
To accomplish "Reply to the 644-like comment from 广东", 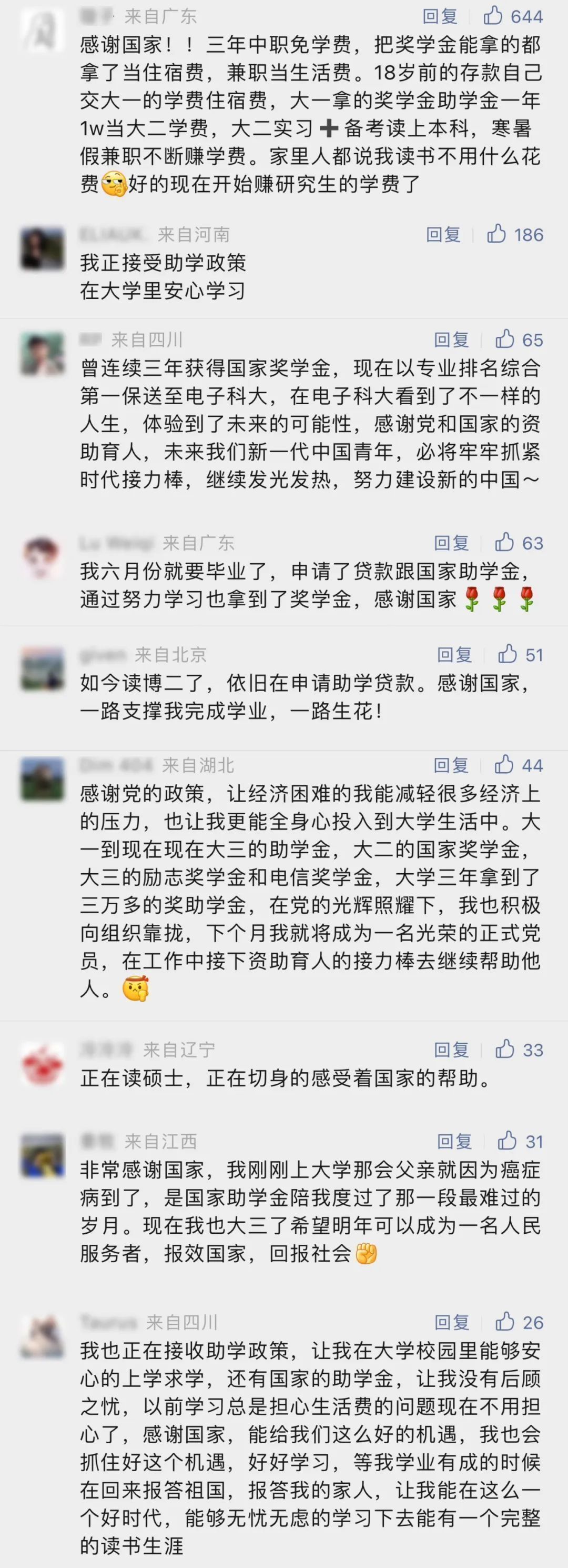I will coord(440,16).
